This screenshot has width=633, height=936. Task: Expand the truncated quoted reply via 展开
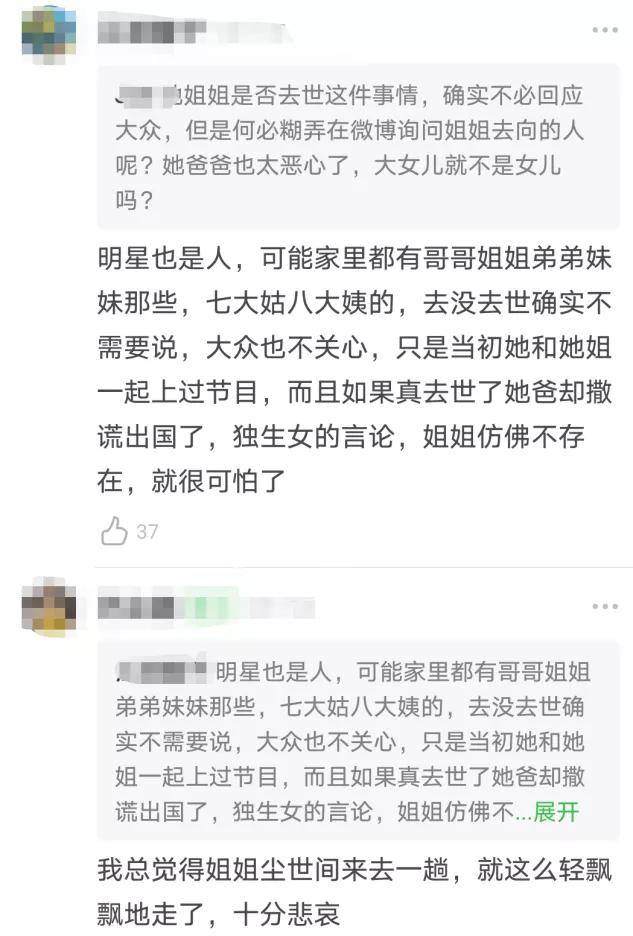(555, 812)
